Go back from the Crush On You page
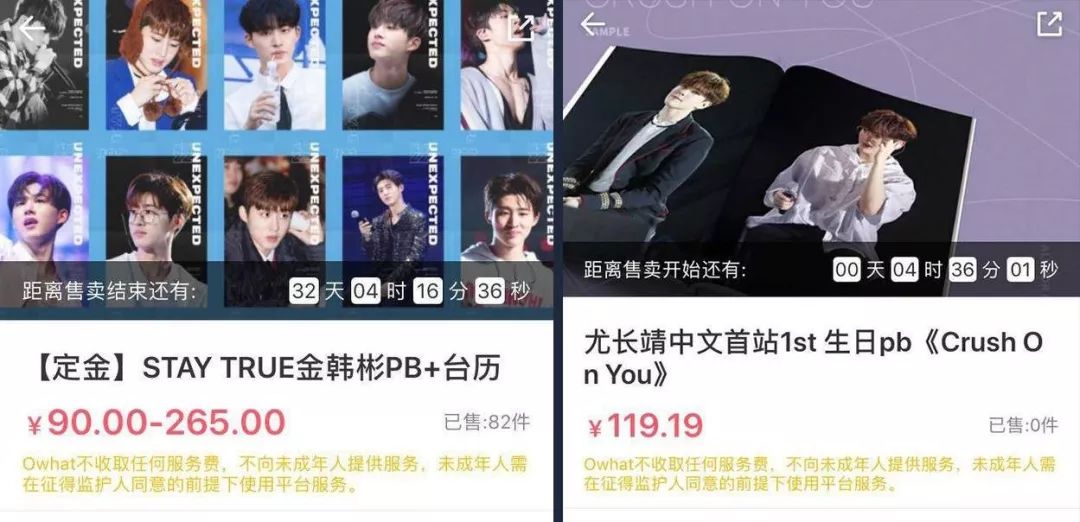Viewport: 1080px width, 522px height. (x=593, y=25)
